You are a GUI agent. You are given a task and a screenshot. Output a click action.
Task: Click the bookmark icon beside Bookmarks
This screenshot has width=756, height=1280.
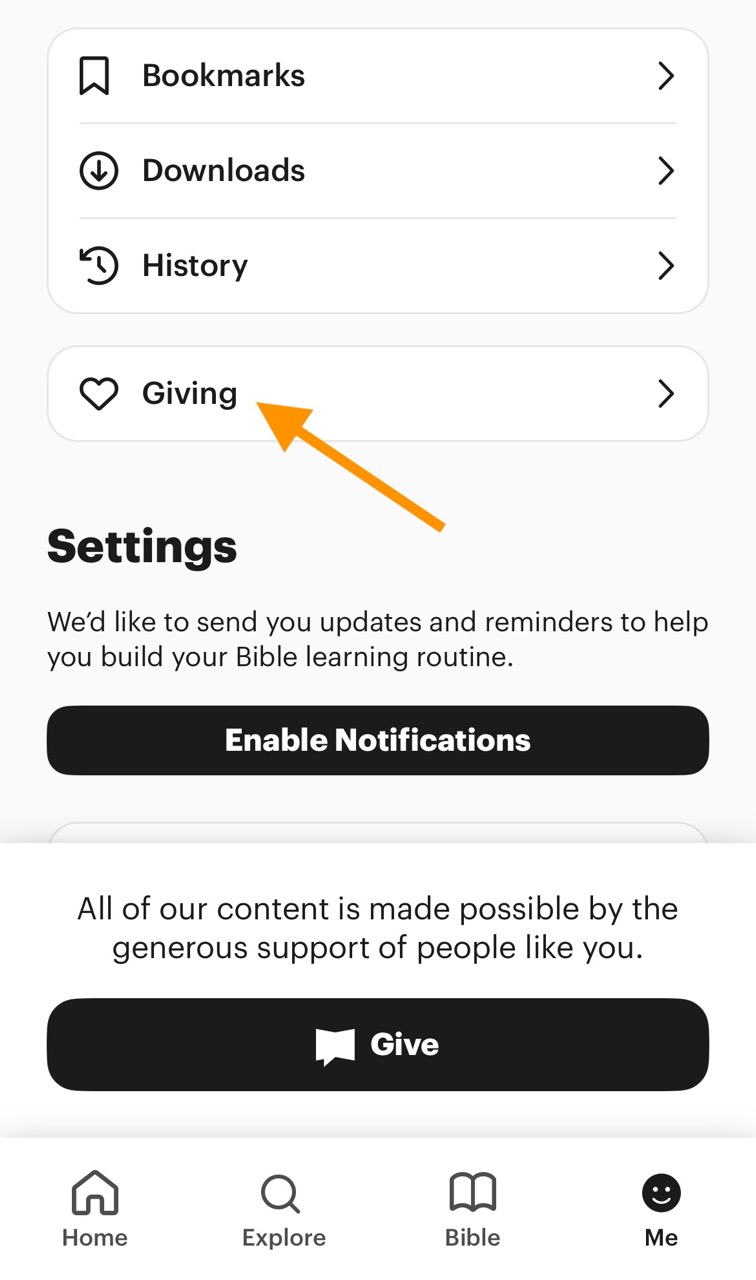point(93,75)
